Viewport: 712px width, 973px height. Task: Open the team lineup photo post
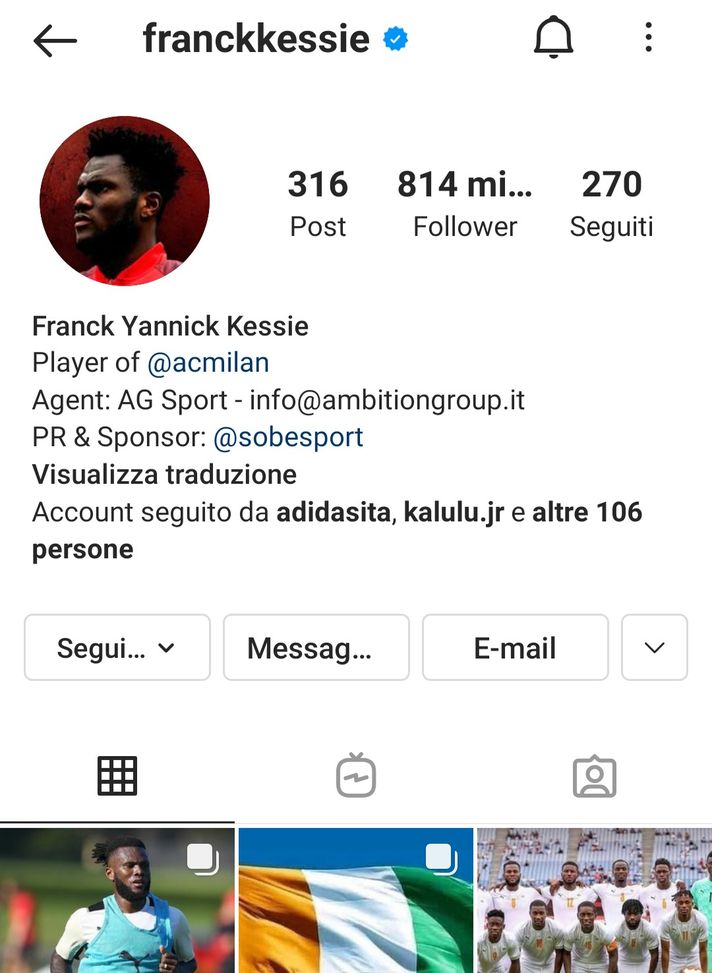pos(594,902)
